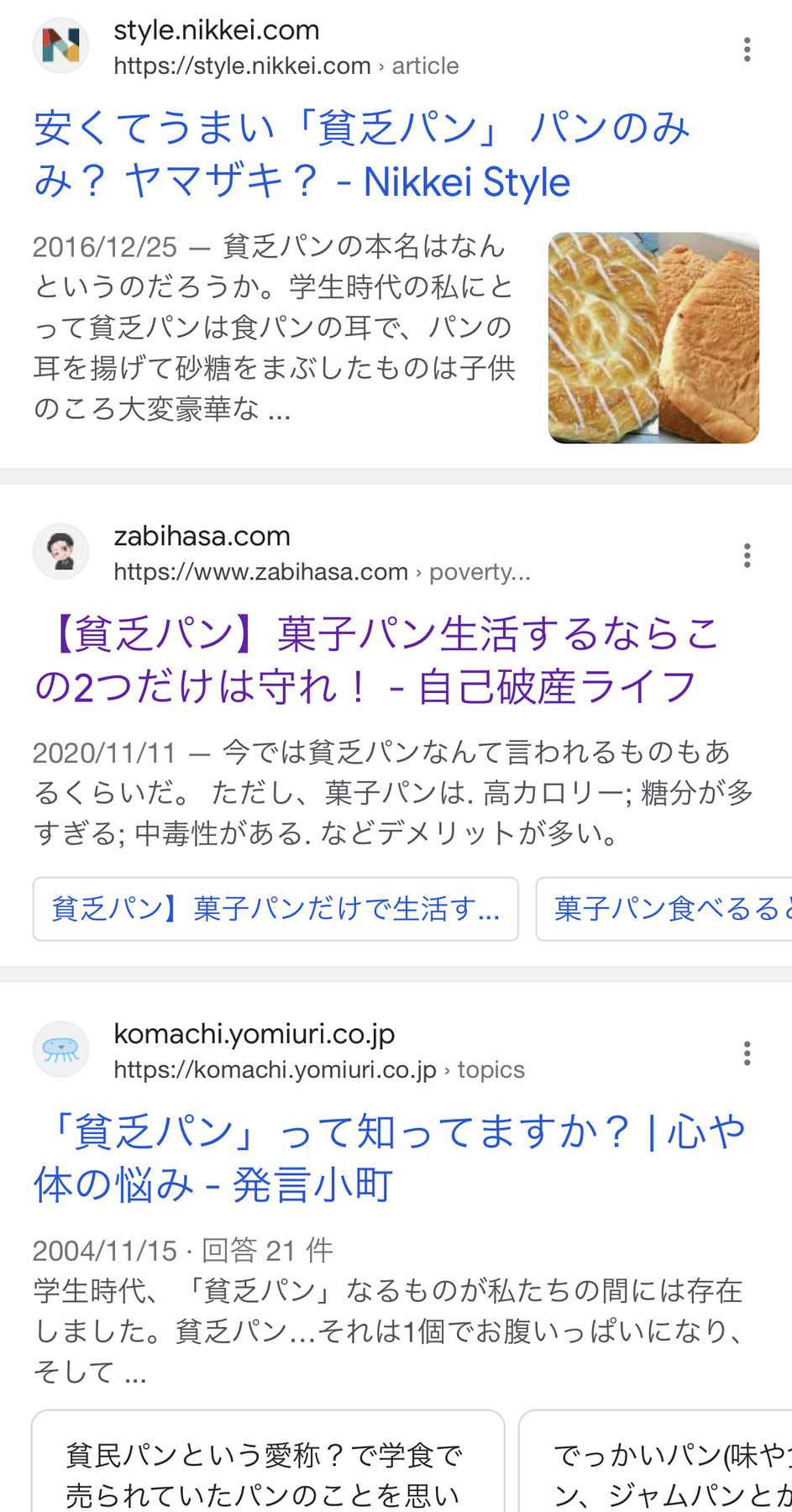Open the overflow menu for komachi.yomiuri.co.jp result

pos(747,1053)
